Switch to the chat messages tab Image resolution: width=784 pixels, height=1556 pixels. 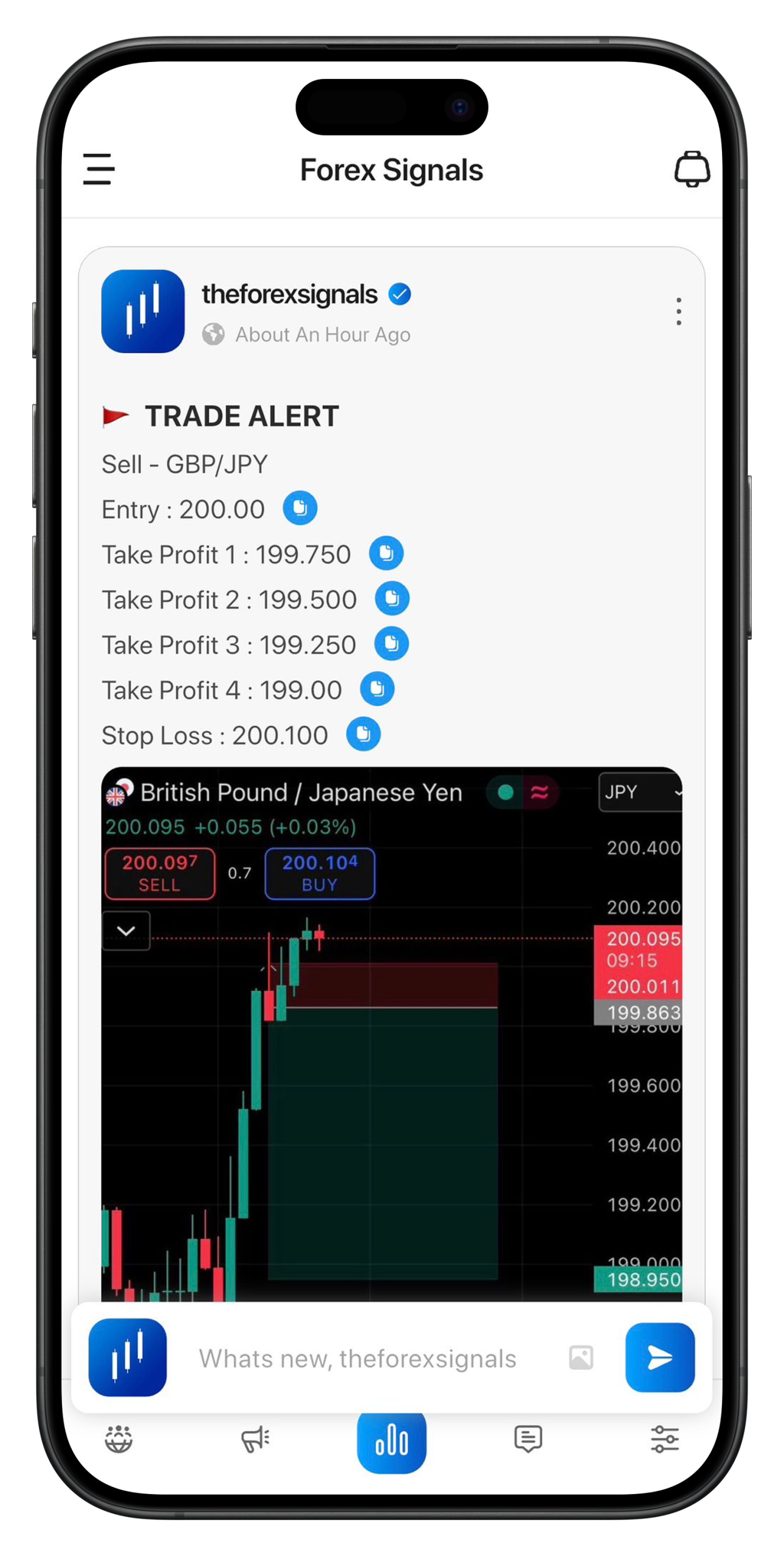(x=528, y=1439)
